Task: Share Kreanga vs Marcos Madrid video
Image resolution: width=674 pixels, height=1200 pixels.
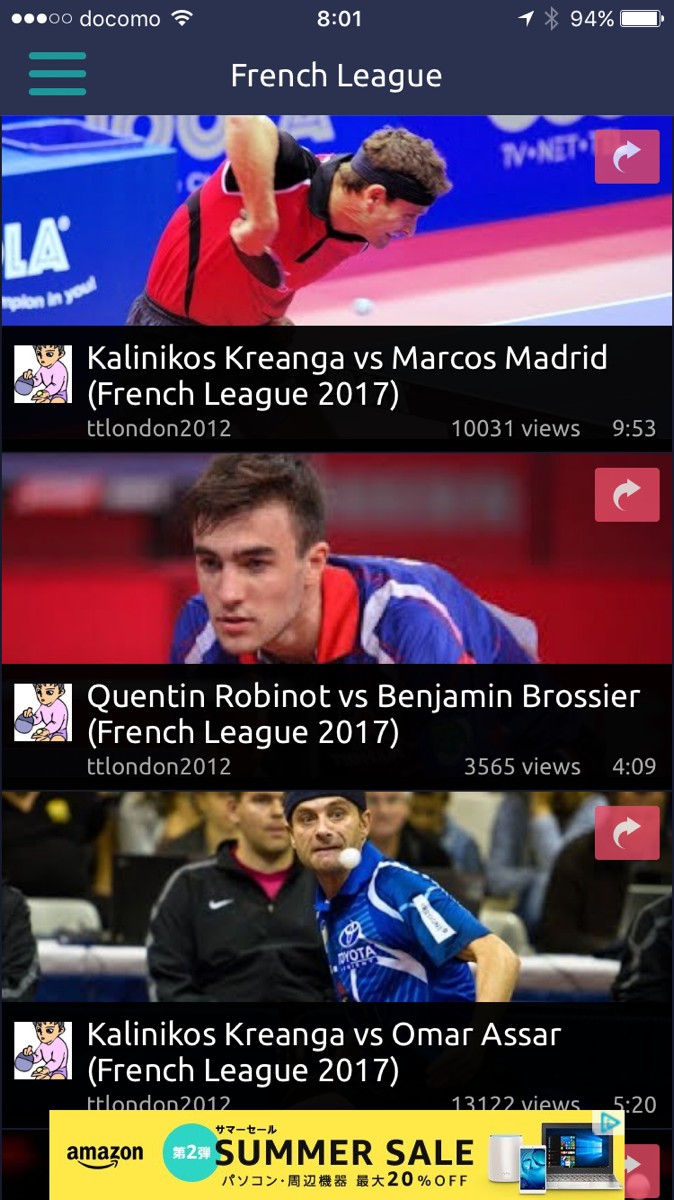Action: coord(627,157)
